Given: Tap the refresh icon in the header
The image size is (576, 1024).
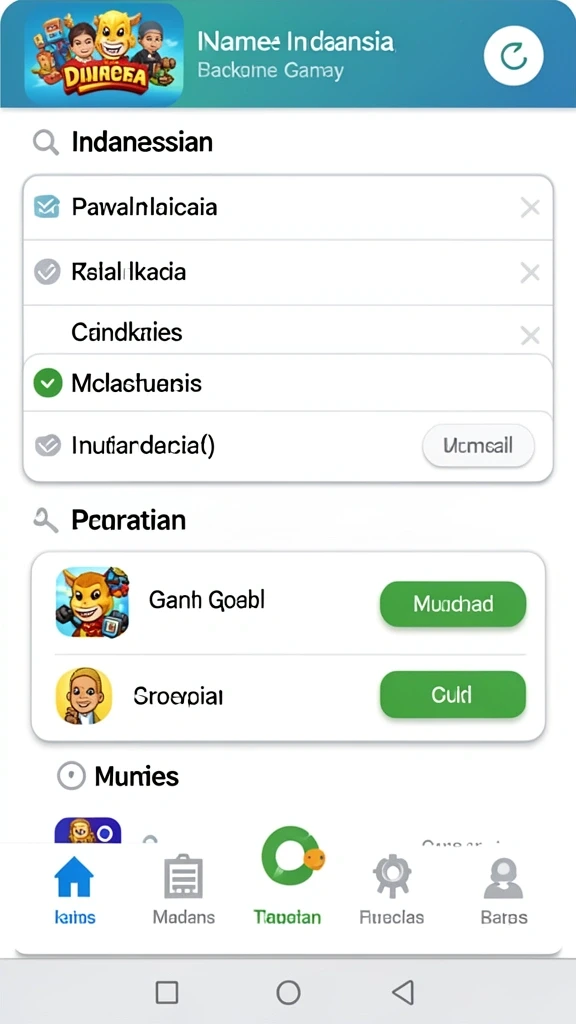Looking at the screenshot, I should coord(513,56).
